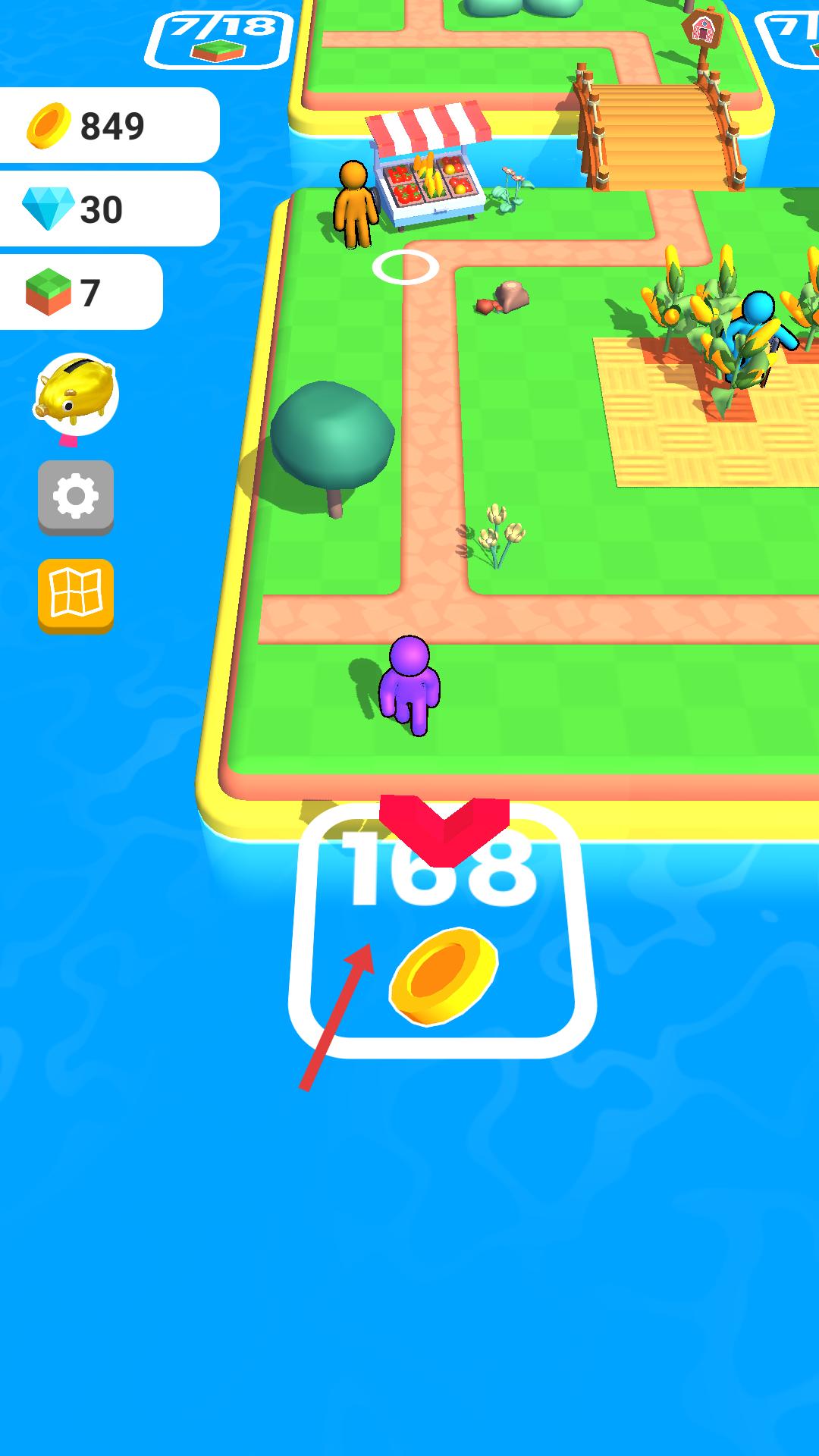
Task: Open the island map button
Action: coord(76,594)
